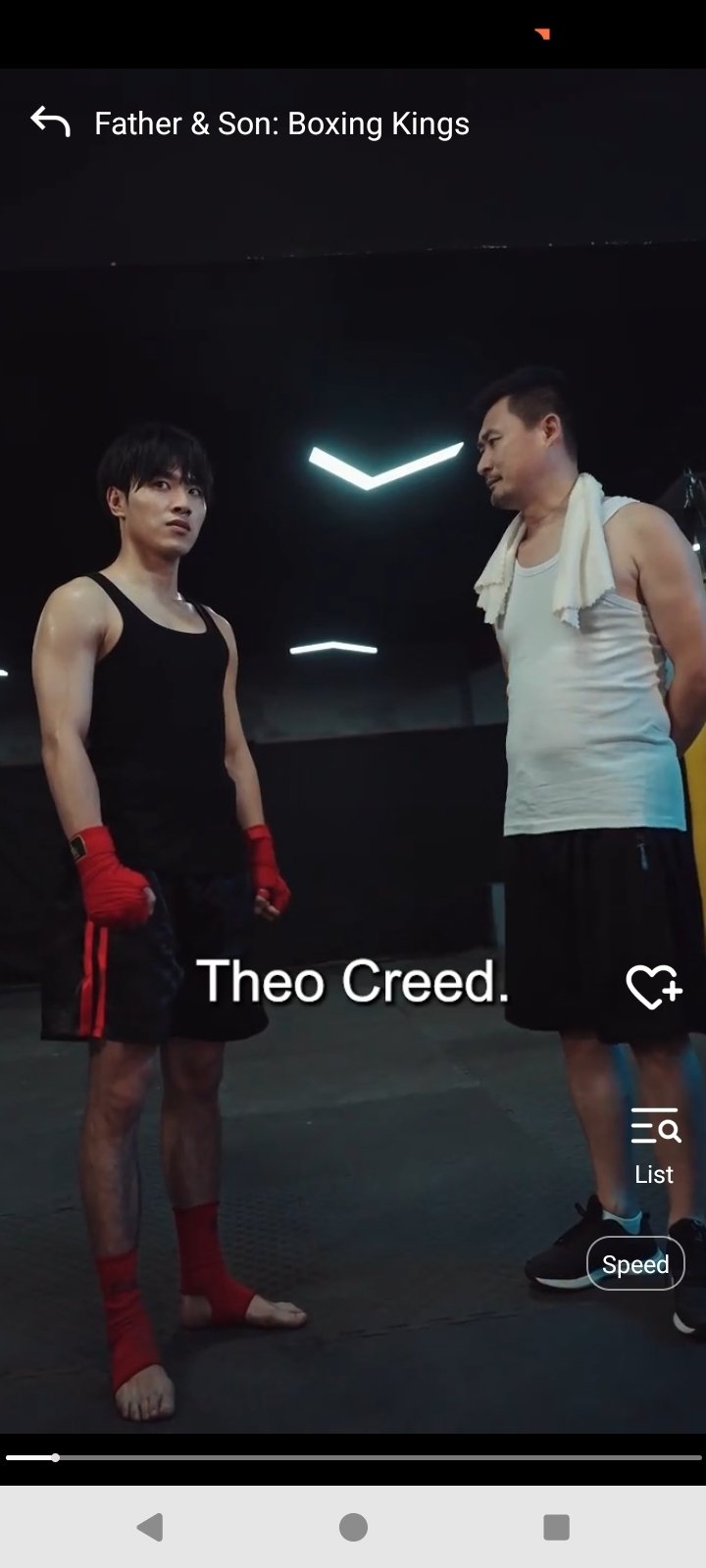The width and height of the screenshot is (706, 1568).
Task: Open the episode List
Action: tap(654, 1147)
